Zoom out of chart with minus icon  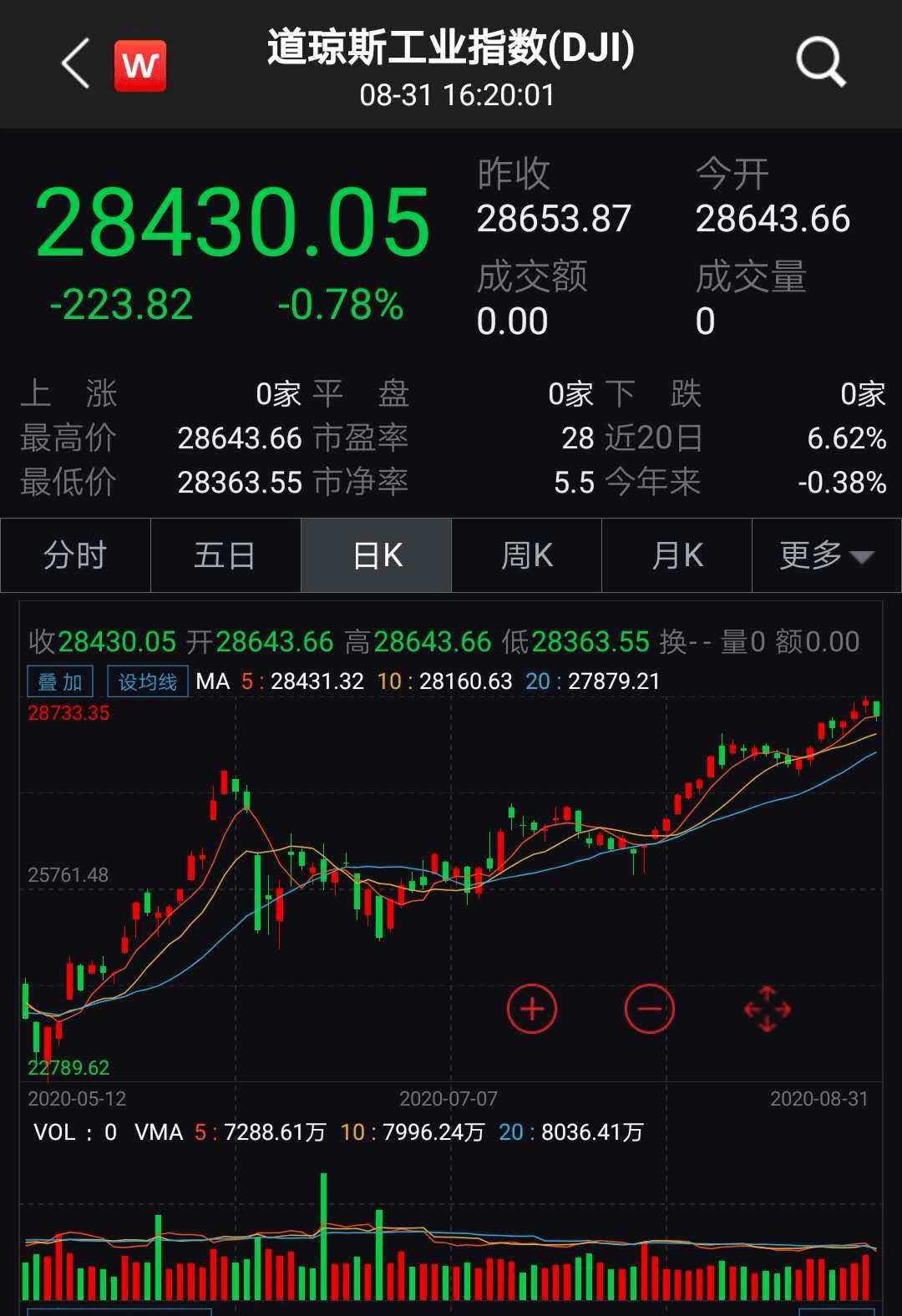pyautogui.click(x=650, y=1009)
